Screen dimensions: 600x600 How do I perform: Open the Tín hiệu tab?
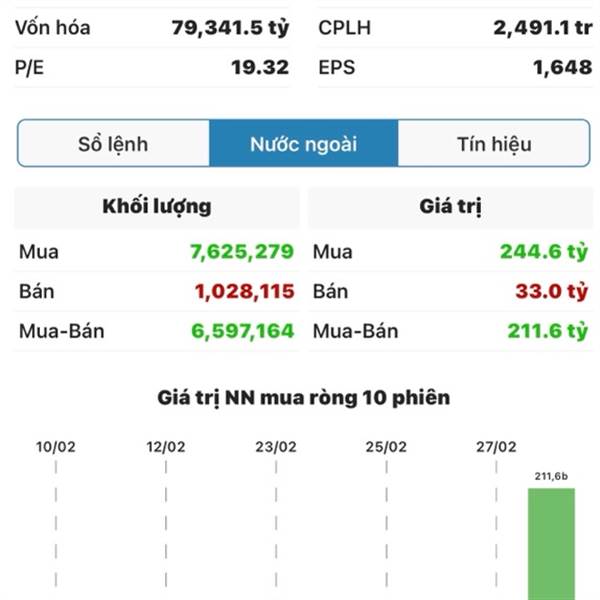point(494,144)
